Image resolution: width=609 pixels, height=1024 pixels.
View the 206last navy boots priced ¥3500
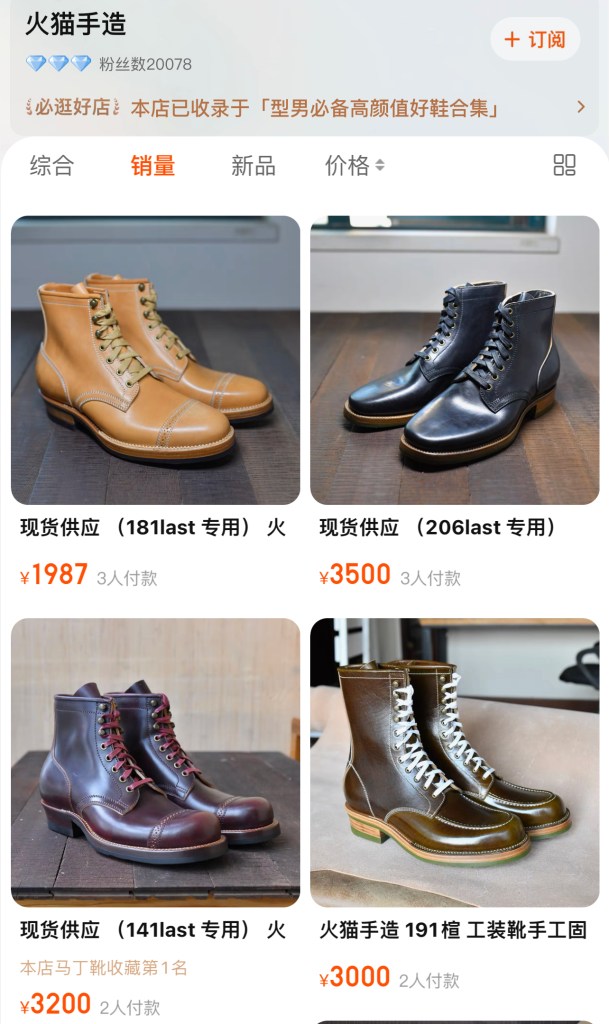click(454, 360)
